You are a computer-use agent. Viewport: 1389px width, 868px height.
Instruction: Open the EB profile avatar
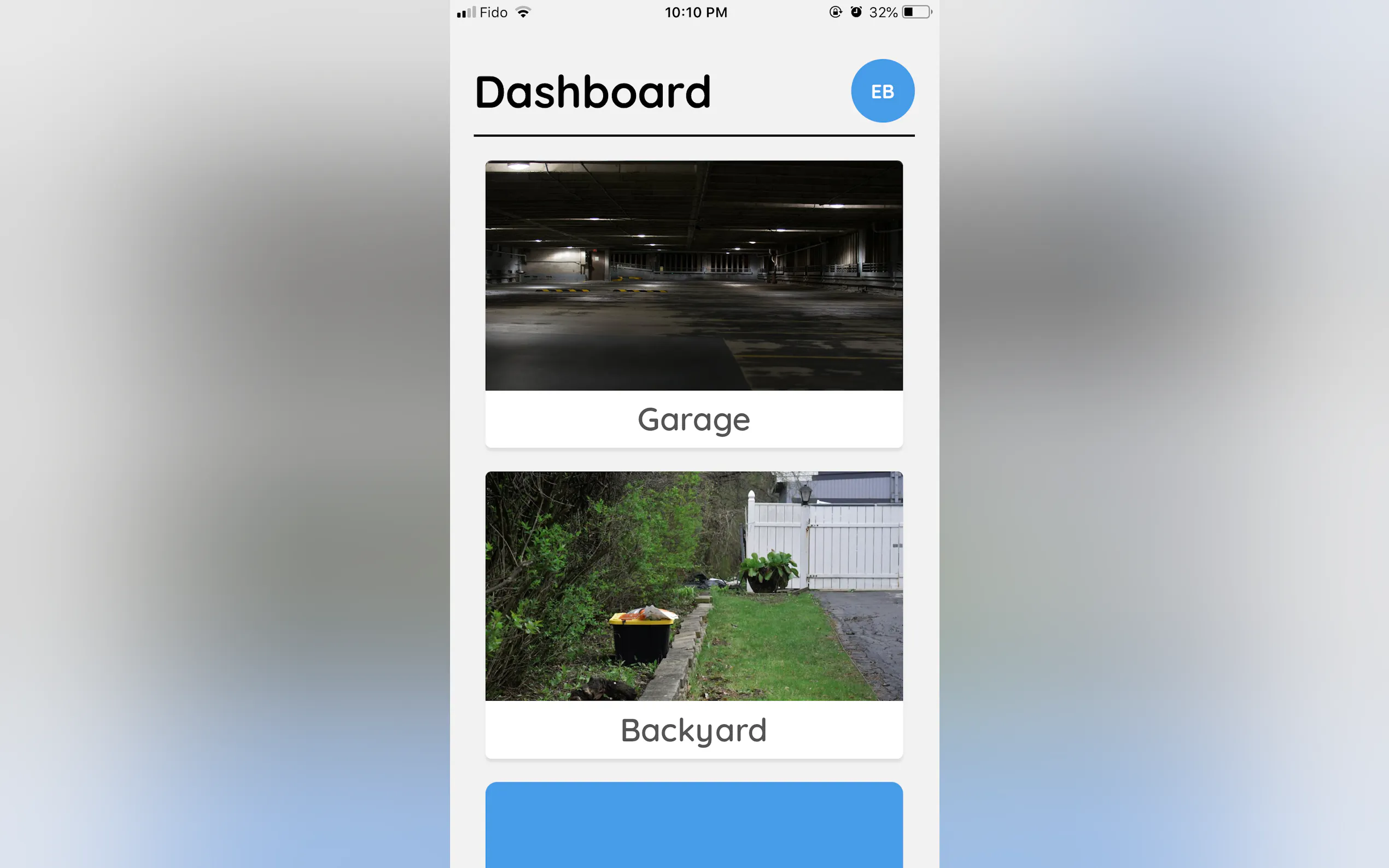pyautogui.click(x=882, y=91)
